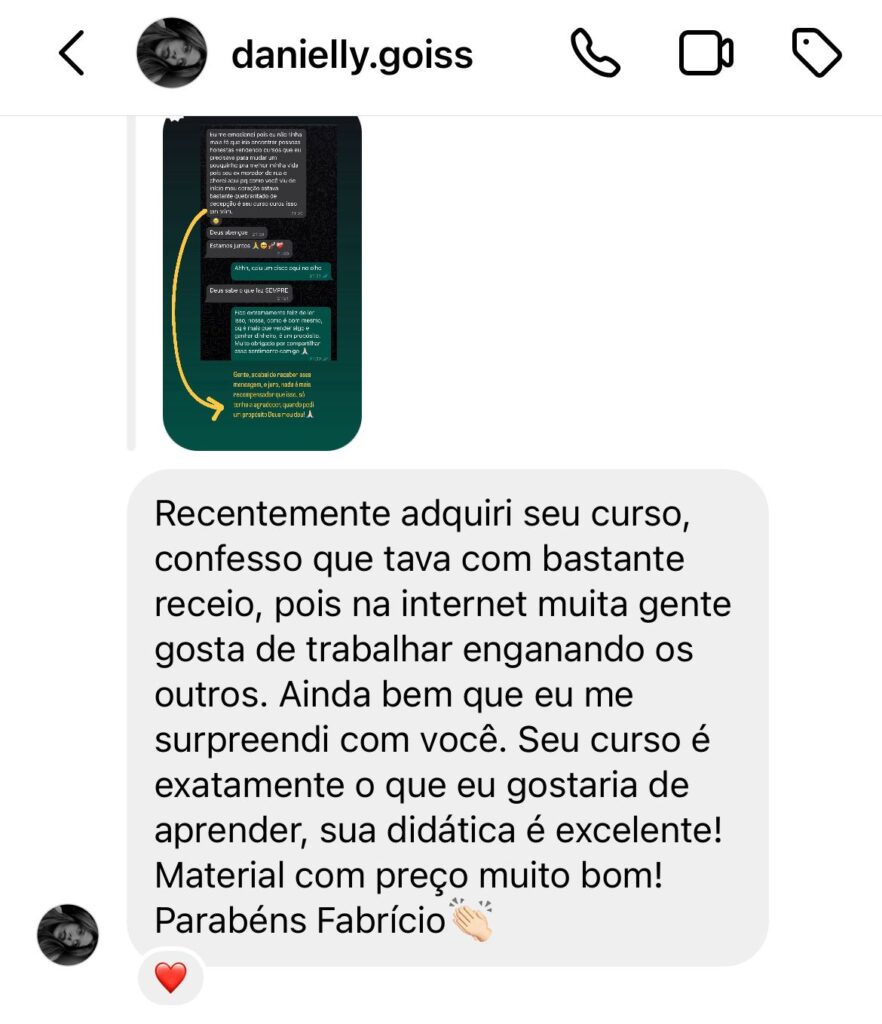882x1024 pixels.
Task: Open danielly.goiss profile from header username
Action: (352, 54)
